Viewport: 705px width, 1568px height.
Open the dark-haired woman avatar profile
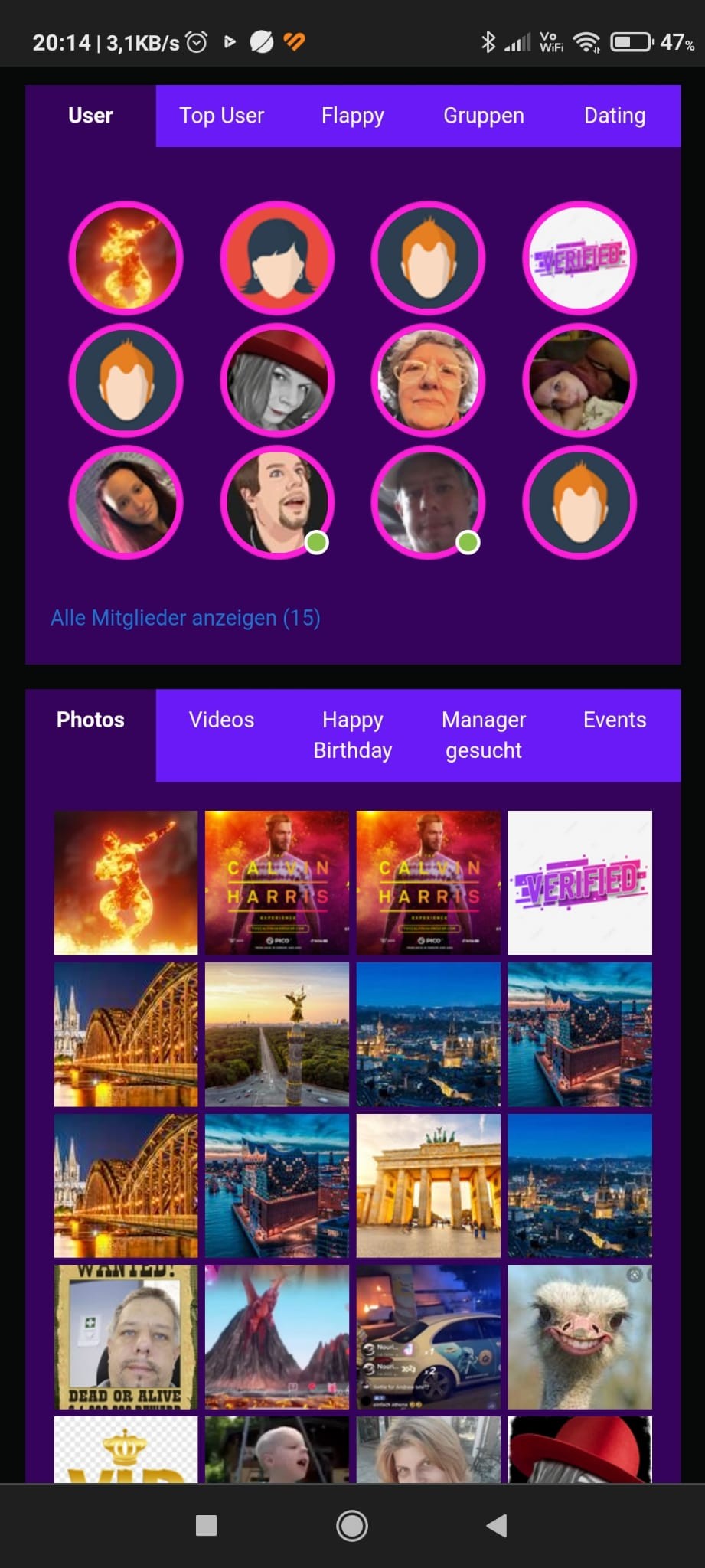click(x=277, y=258)
